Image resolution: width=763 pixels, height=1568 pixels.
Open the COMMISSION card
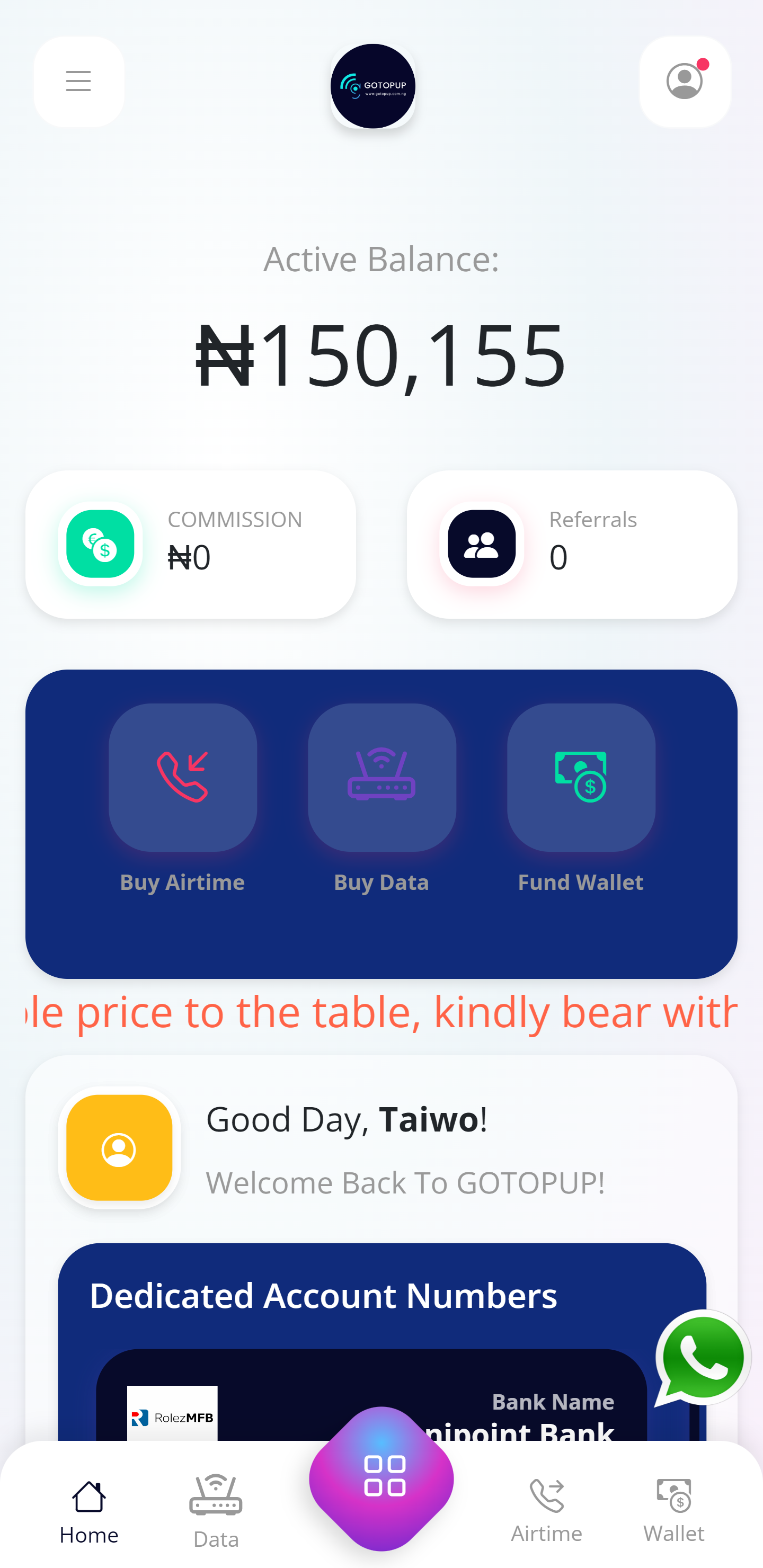point(191,544)
